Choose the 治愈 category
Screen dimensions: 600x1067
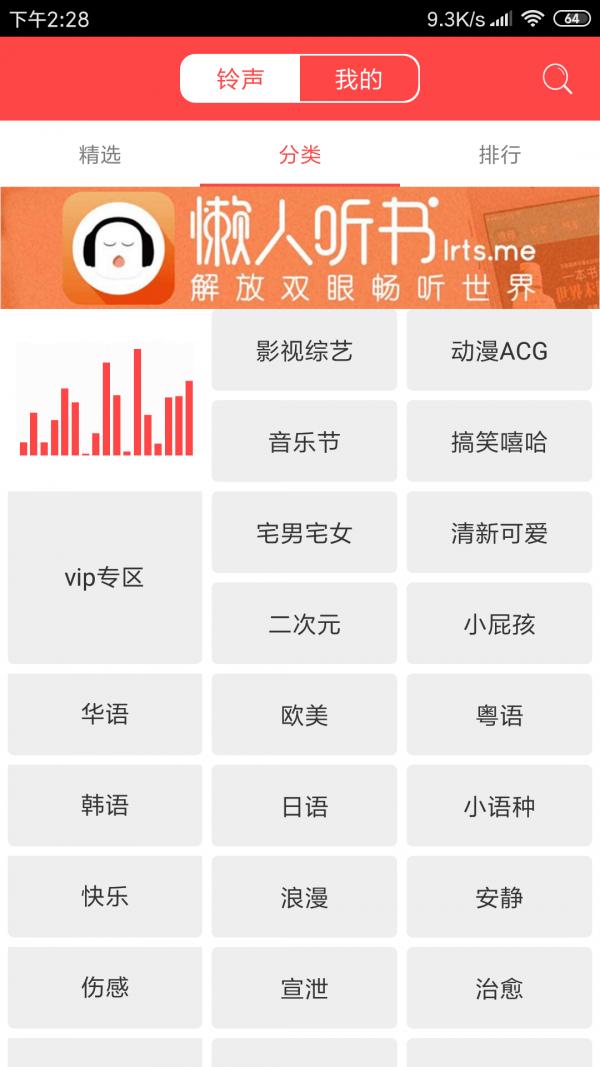click(x=499, y=988)
